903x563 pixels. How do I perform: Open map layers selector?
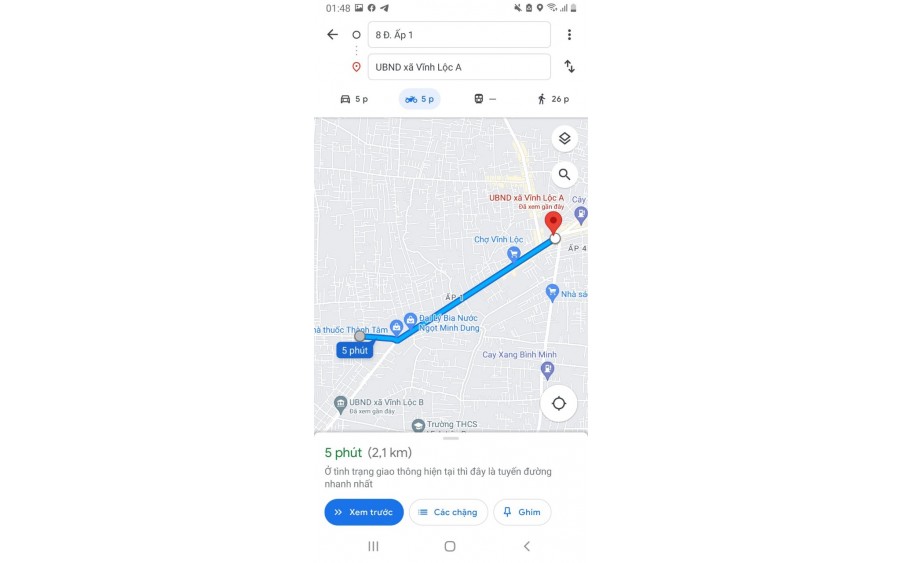(564, 138)
